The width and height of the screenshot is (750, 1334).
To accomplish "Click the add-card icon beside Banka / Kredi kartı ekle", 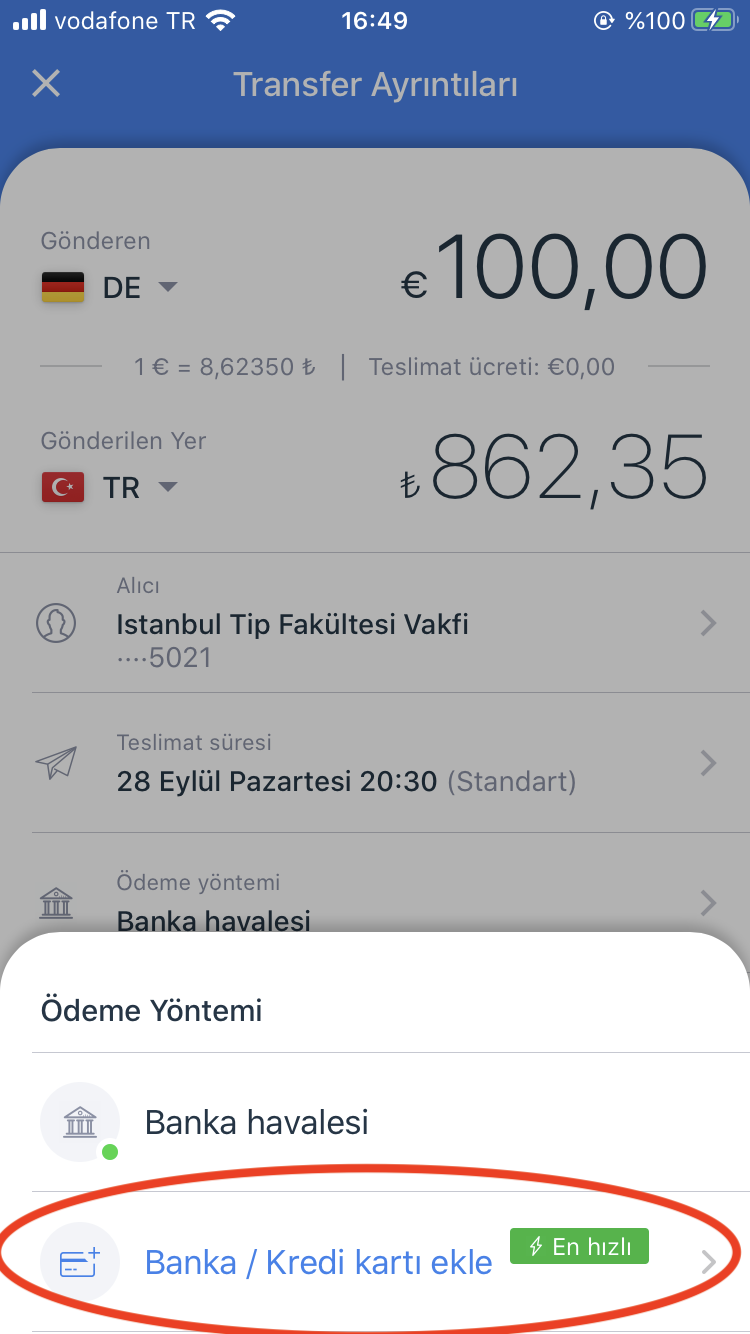I will click(80, 1262).
